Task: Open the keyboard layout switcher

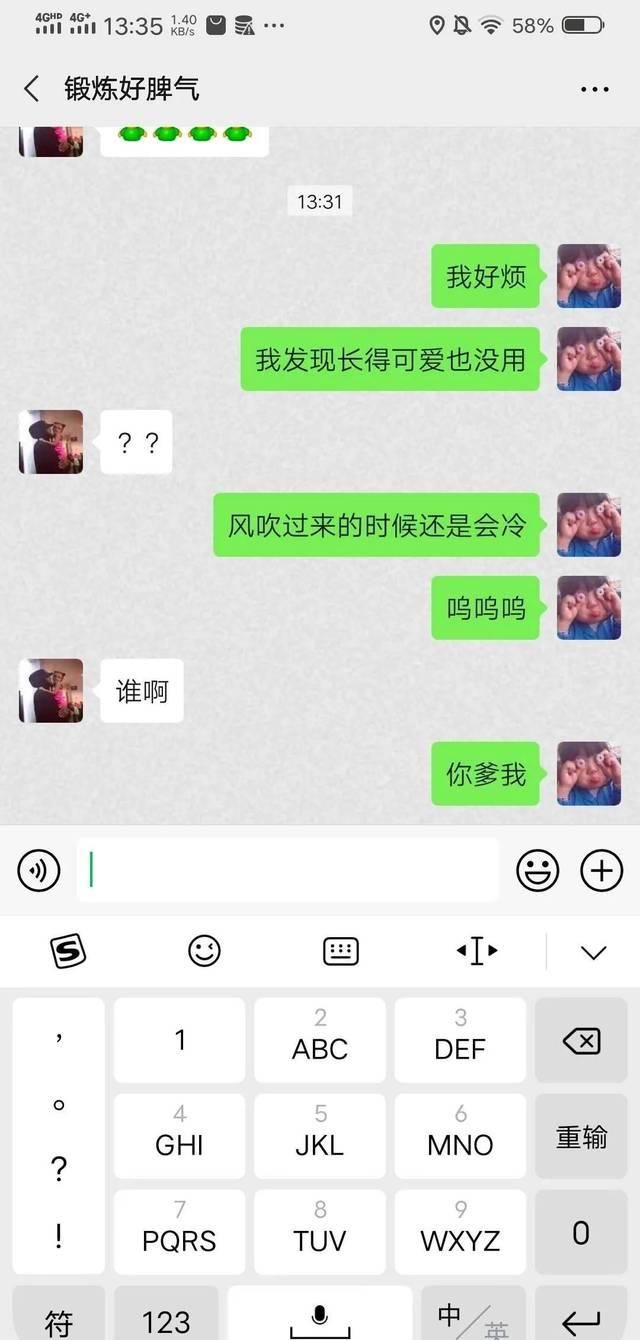Action: [x=341, y=951]
